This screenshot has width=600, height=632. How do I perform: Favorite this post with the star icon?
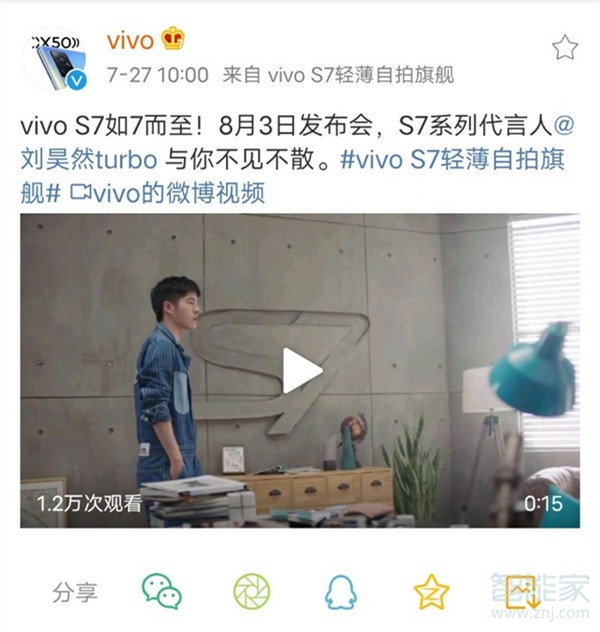[x=565, y=47]
